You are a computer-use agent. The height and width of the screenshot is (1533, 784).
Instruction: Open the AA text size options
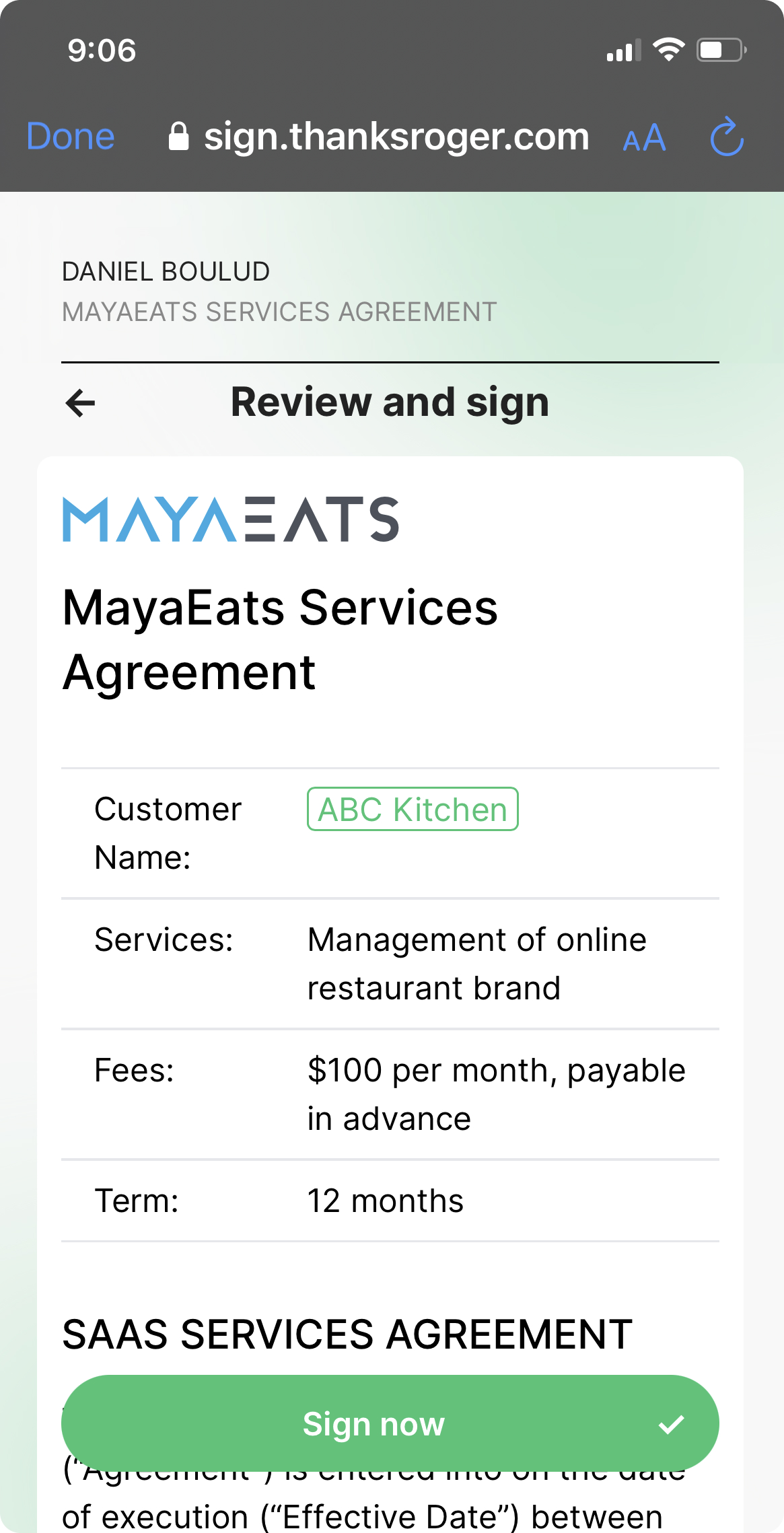pyautogui.click(x=644, y=139)
